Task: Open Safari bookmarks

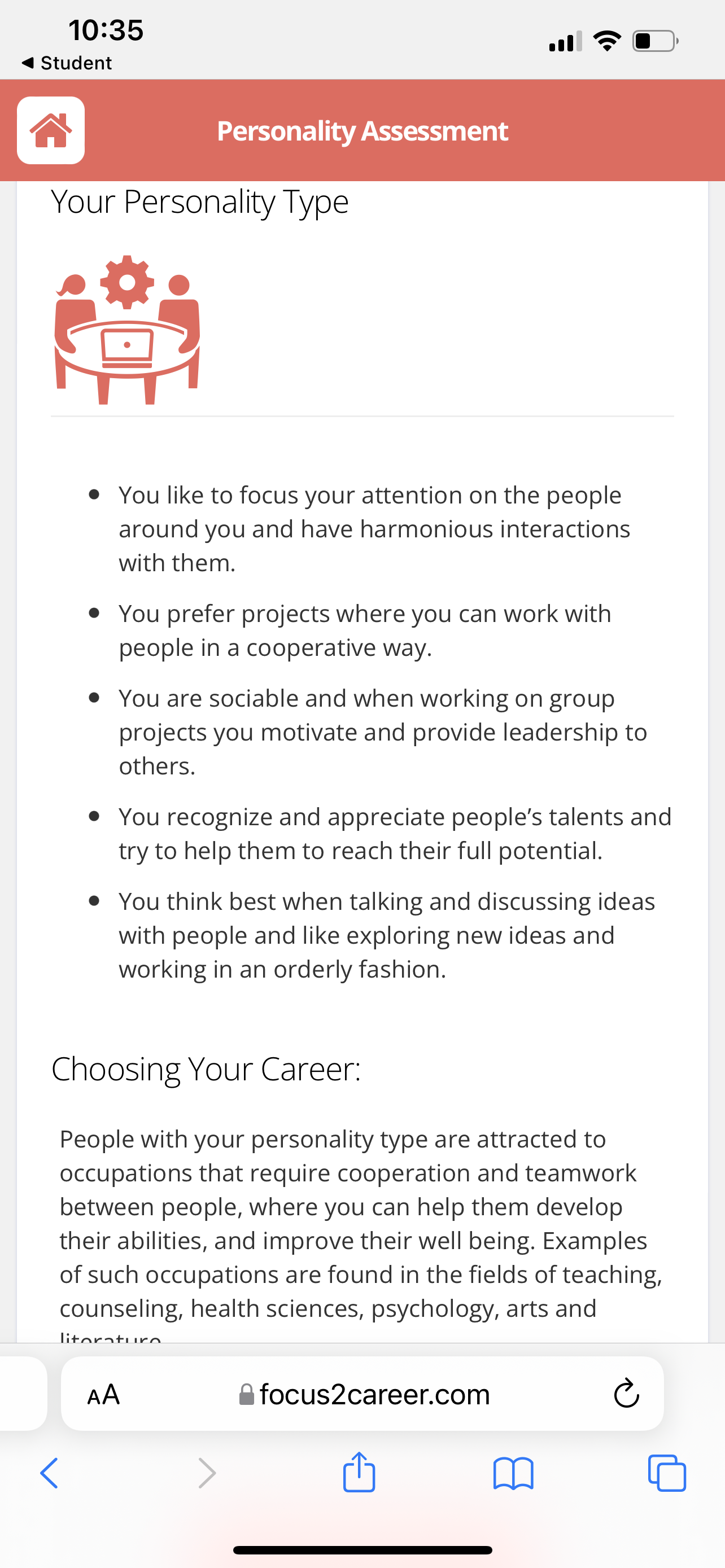Action: pyautogui.click(x=513, y=1473)
